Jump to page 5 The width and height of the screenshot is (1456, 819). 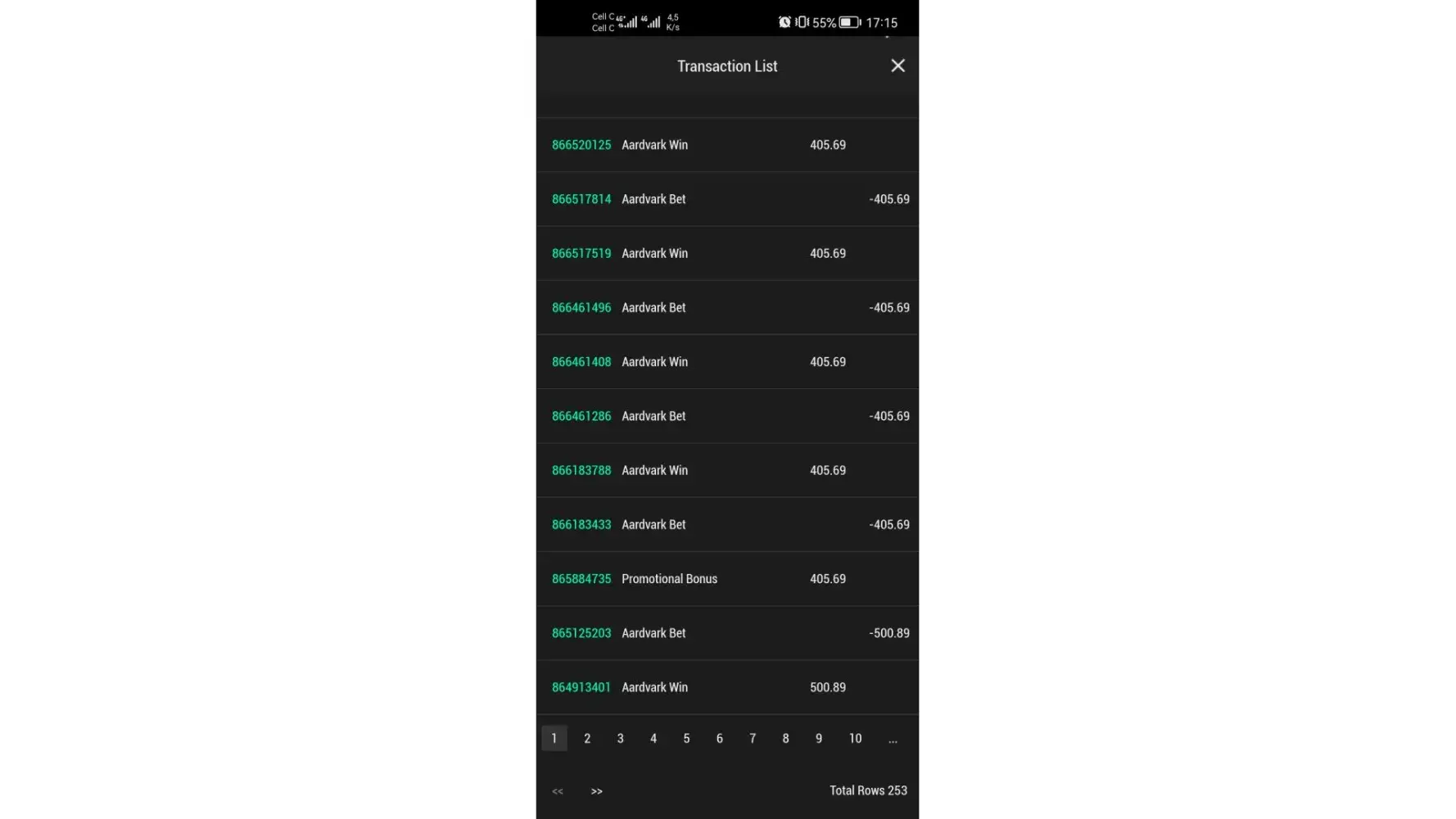coord(686,739)
